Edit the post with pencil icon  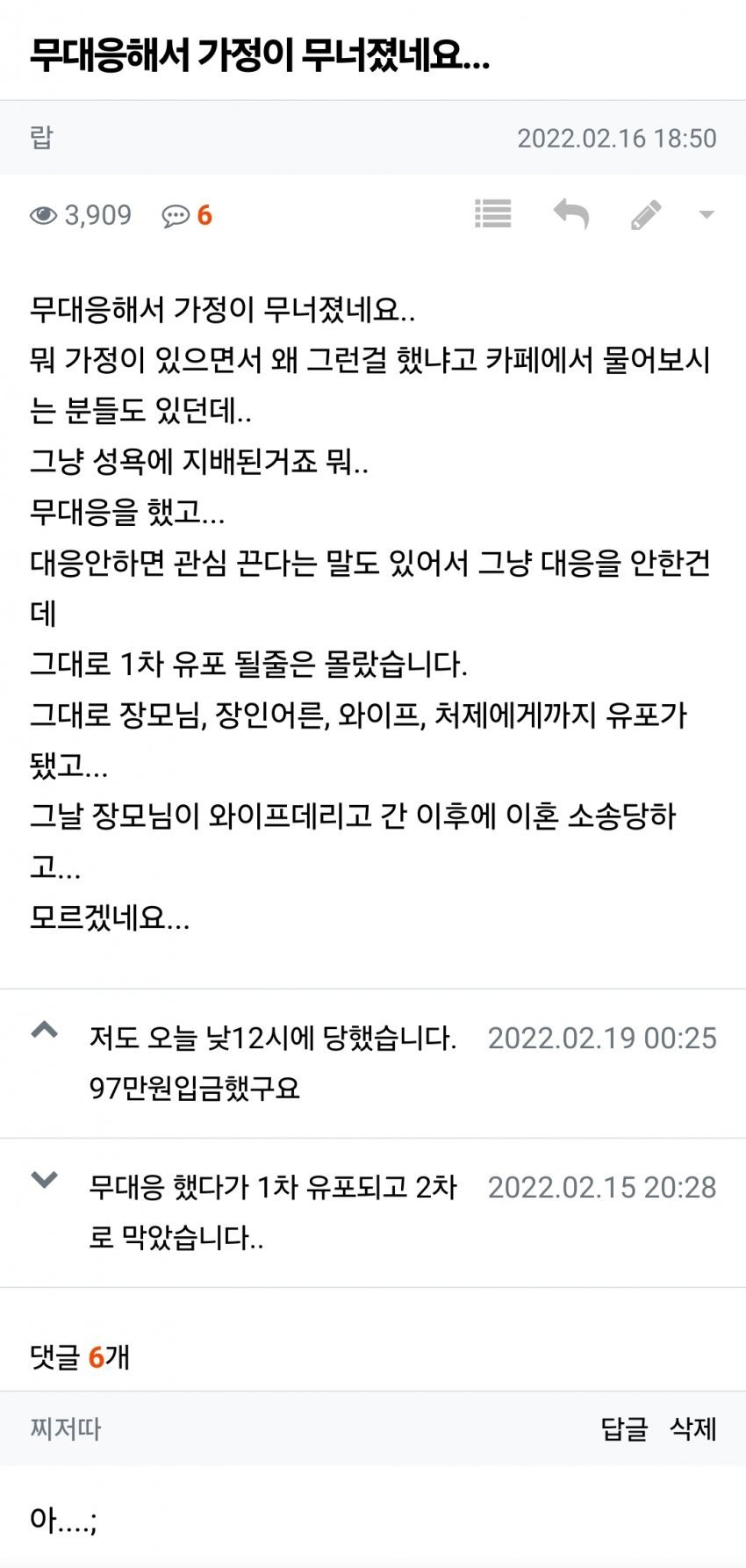click(x=645, y=214)
